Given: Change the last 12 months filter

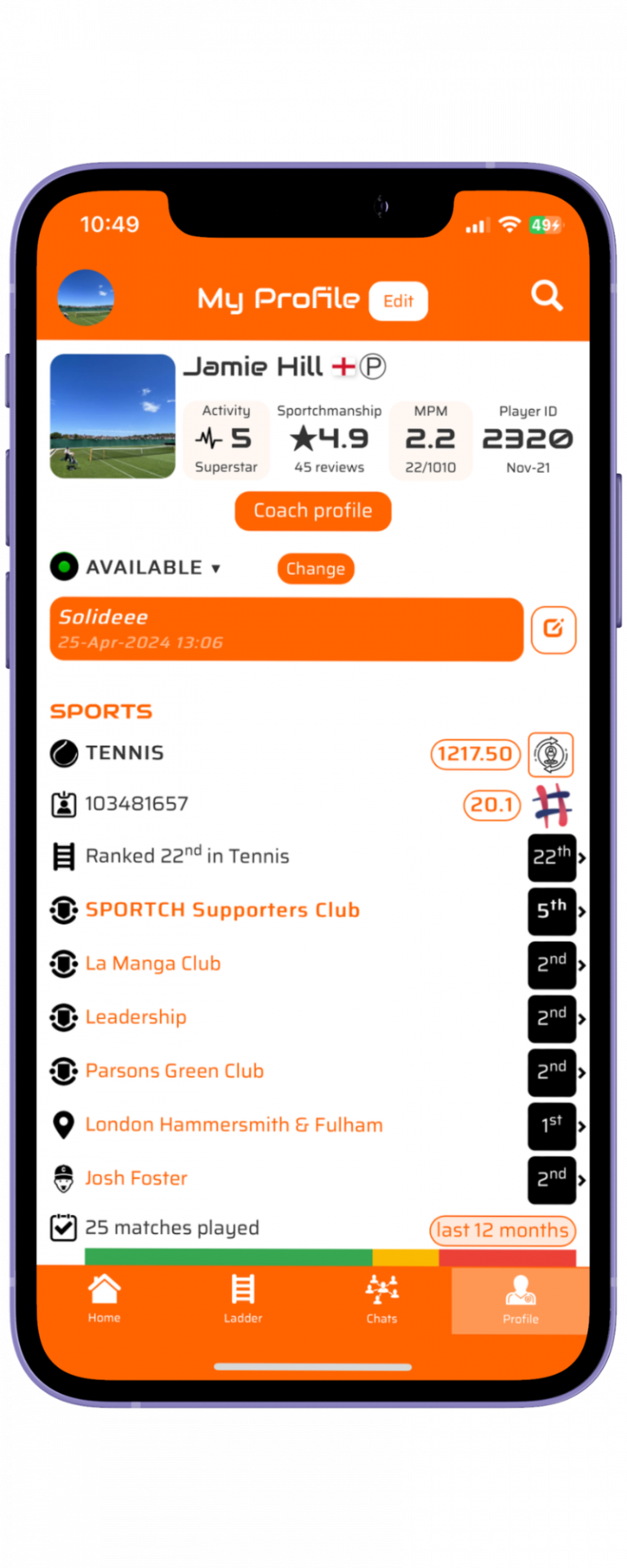Looking at the screenshot, I should point(502,1230).
